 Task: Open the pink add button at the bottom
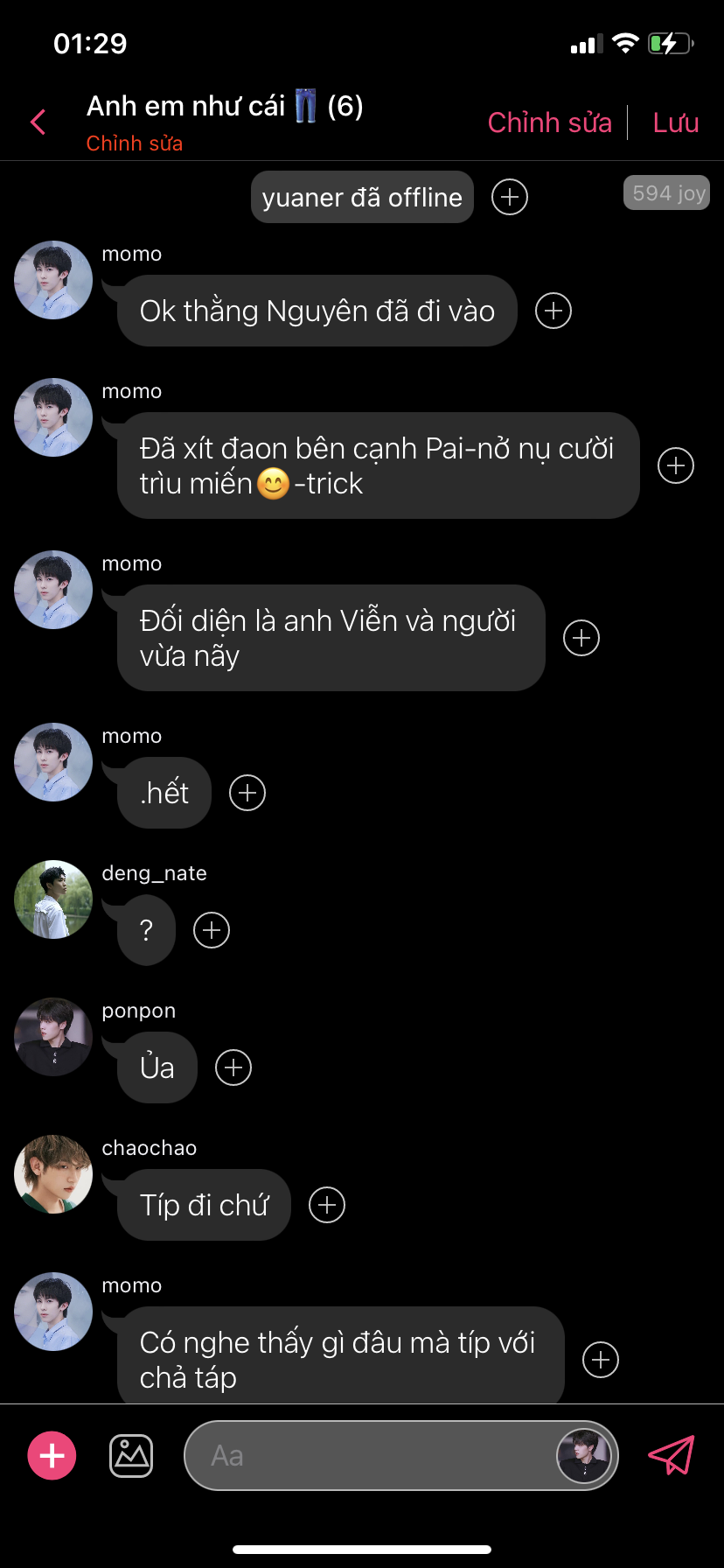[52, 1456]
